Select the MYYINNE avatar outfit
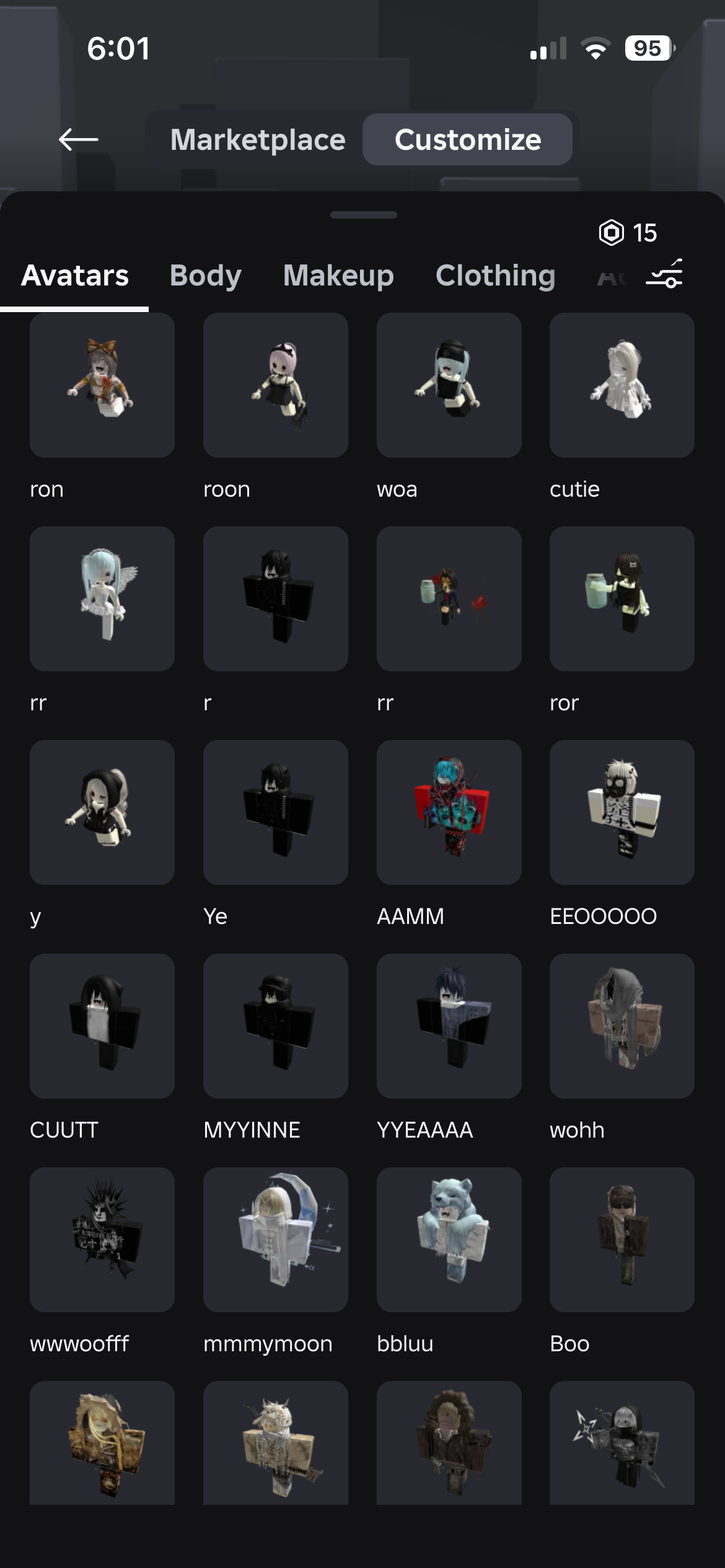The height and width of the screenshot is (1568, 725). click(276, 1026)
